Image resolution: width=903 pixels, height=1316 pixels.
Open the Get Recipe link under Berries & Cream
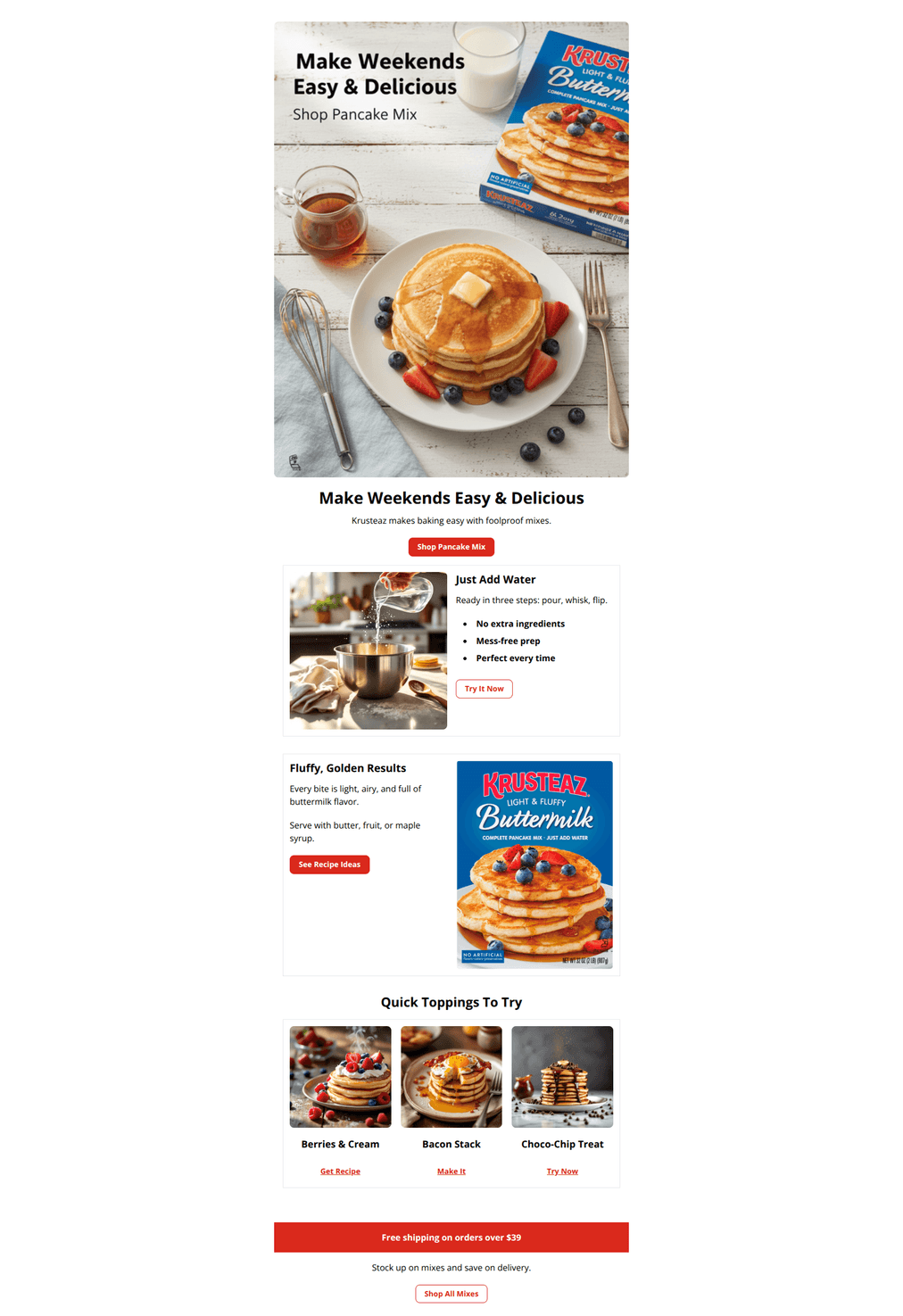pyautogui.click(x=340, y=1171)
